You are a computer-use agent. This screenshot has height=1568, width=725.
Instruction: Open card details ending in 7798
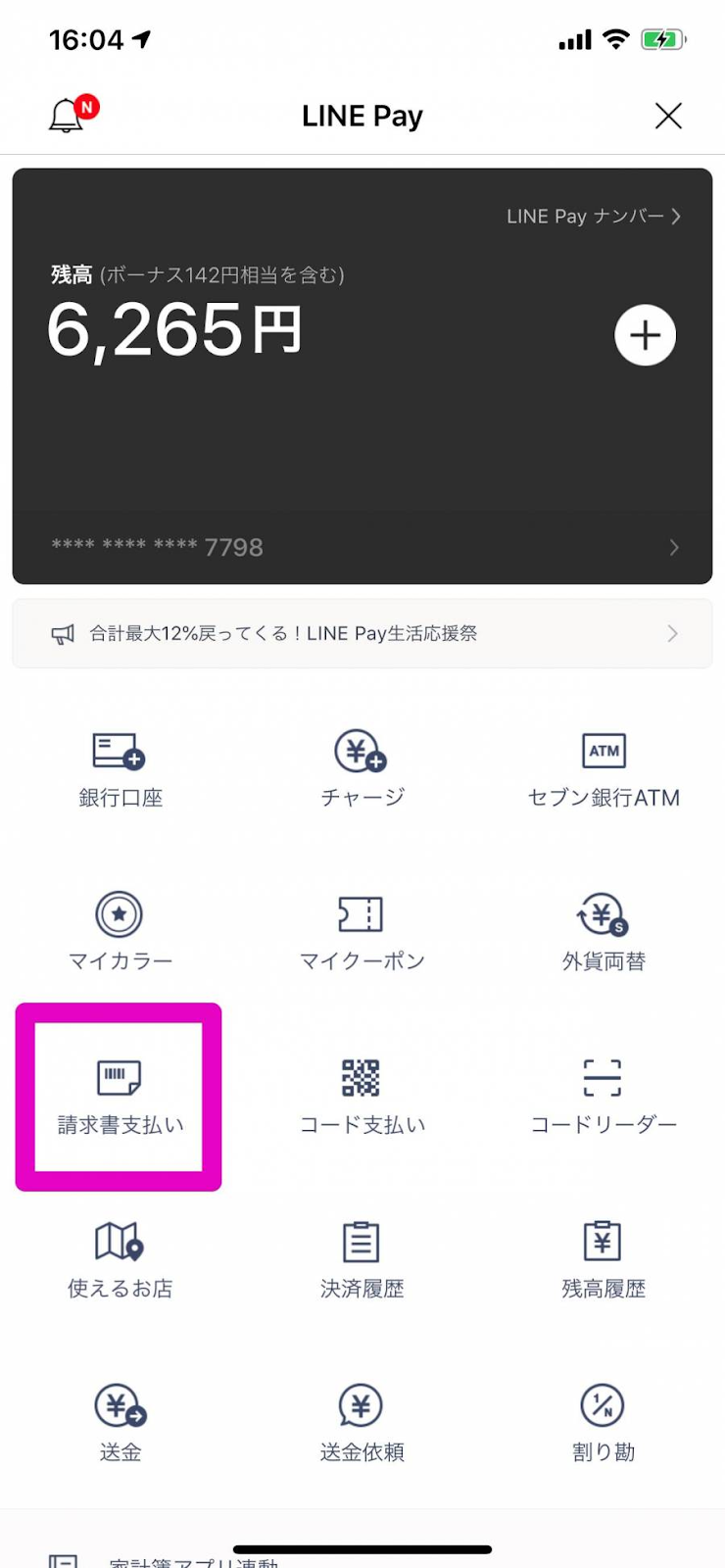[x=362, y=547]
